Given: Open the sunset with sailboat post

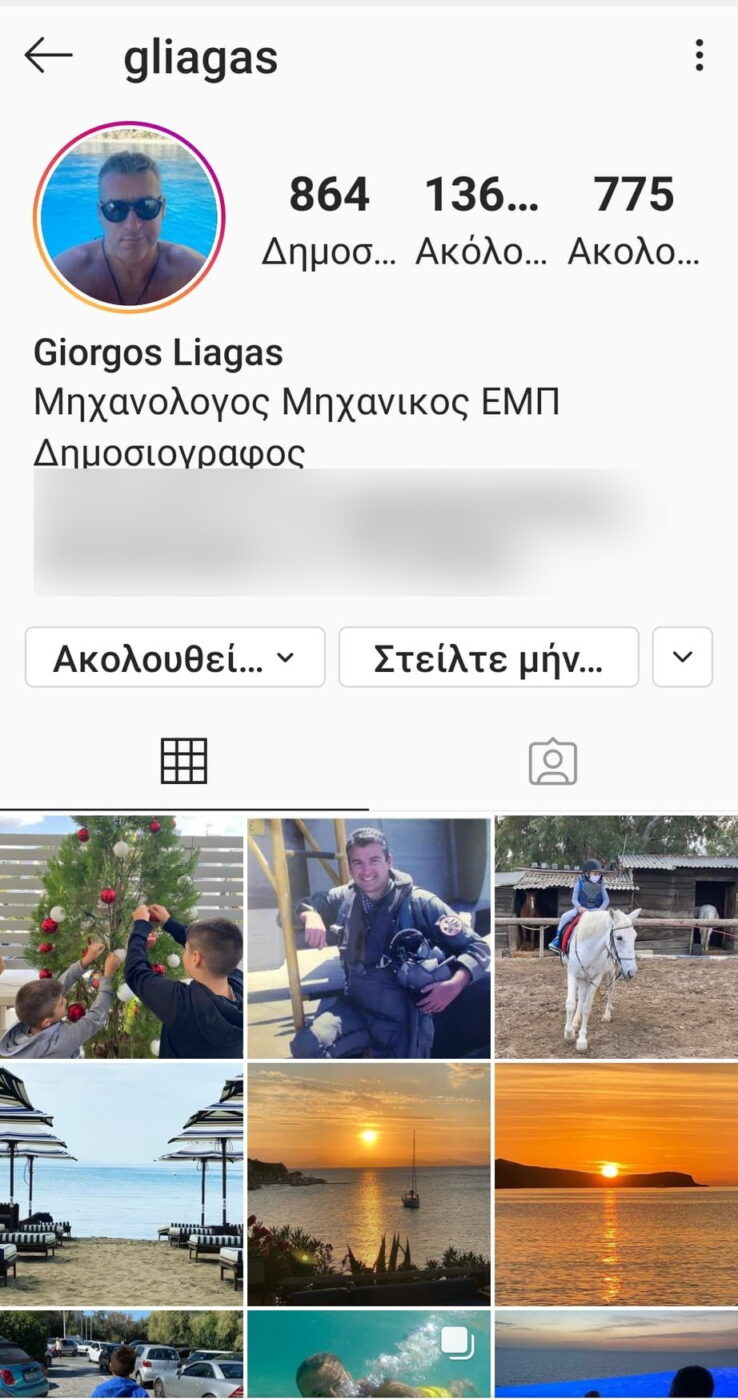Looking at the screenshot, I should (369, 1183).
